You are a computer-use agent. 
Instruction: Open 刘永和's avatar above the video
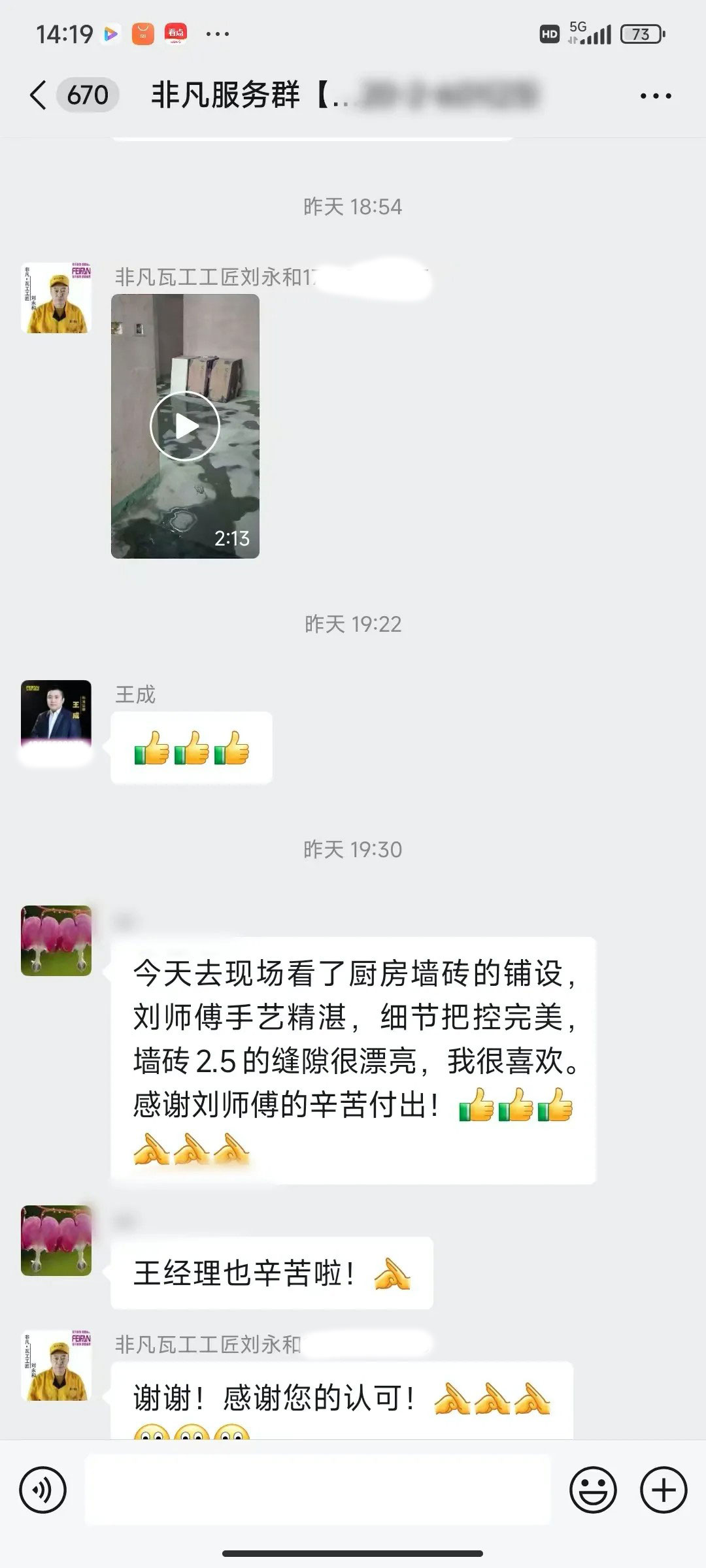[x=56, y=298]
